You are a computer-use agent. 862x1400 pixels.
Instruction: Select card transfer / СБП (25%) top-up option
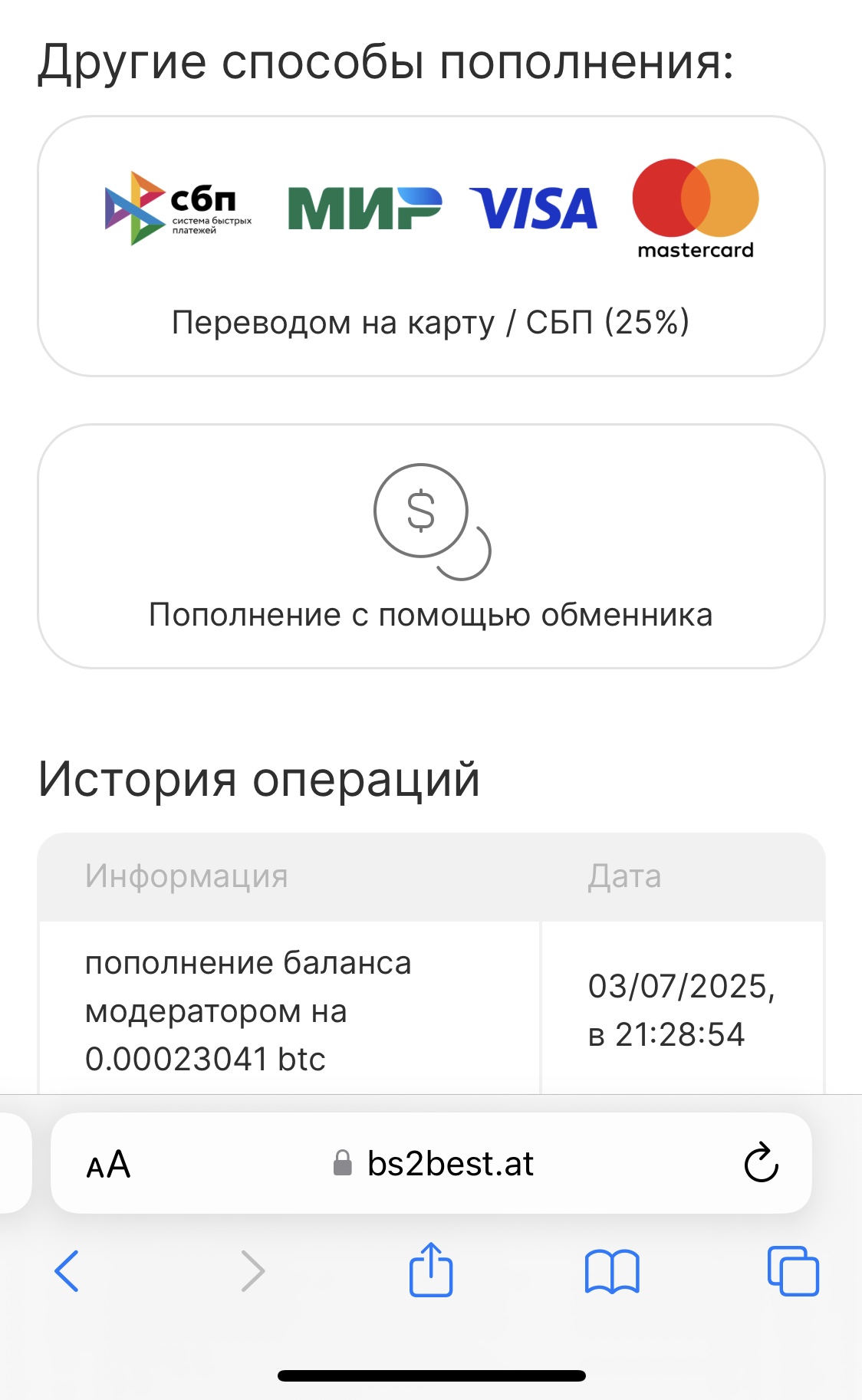point(431,246)
